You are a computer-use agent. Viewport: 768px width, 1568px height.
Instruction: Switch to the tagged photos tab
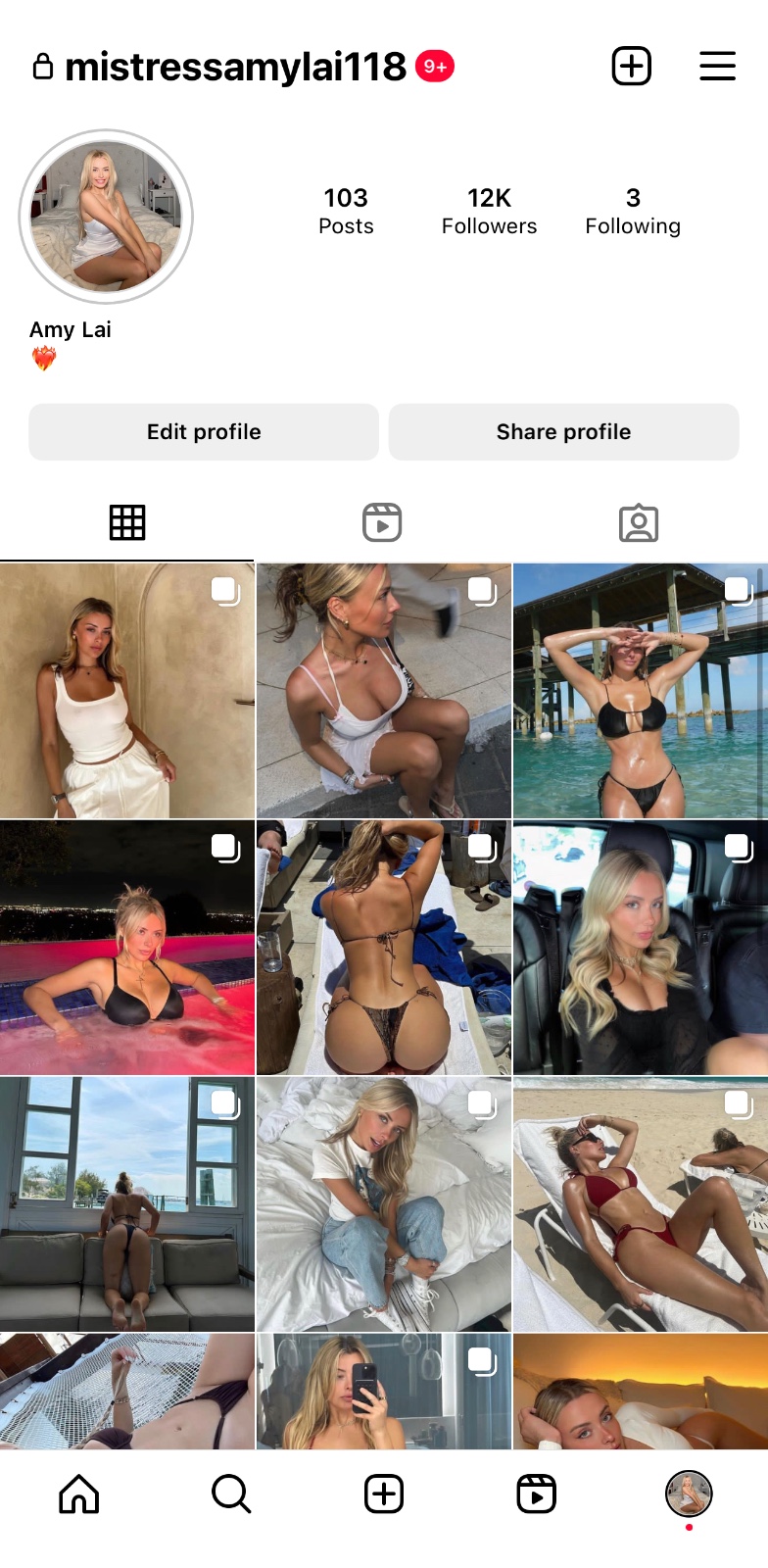click(x=639, y=522)
